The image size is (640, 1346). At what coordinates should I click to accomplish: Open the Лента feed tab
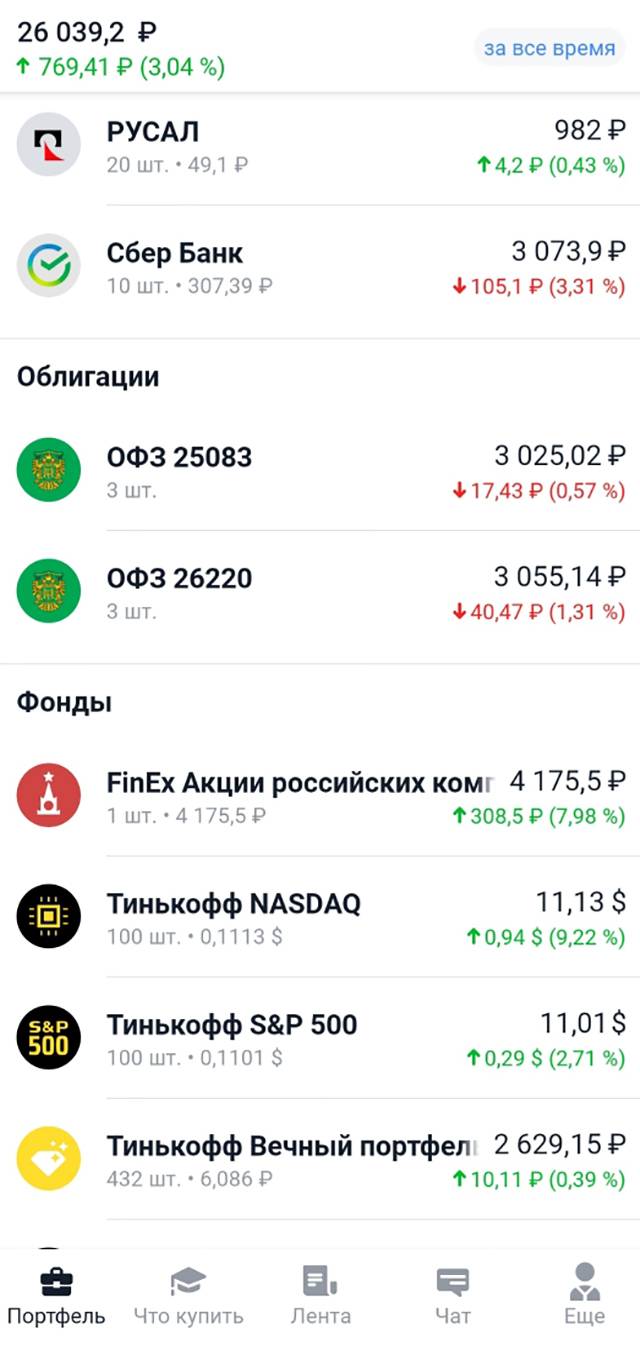[x=320, y=1295]
